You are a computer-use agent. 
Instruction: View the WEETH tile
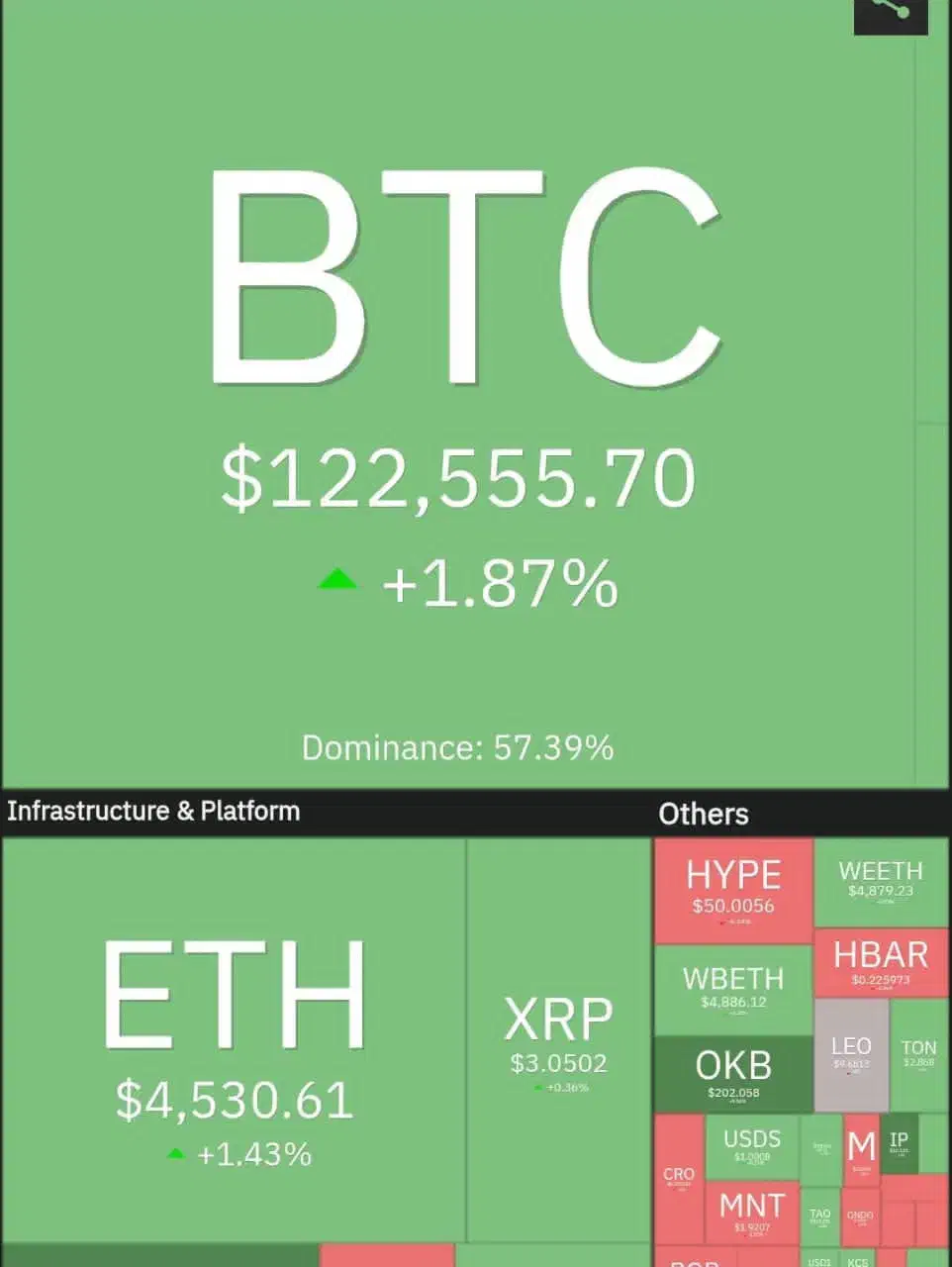(880, 882)
